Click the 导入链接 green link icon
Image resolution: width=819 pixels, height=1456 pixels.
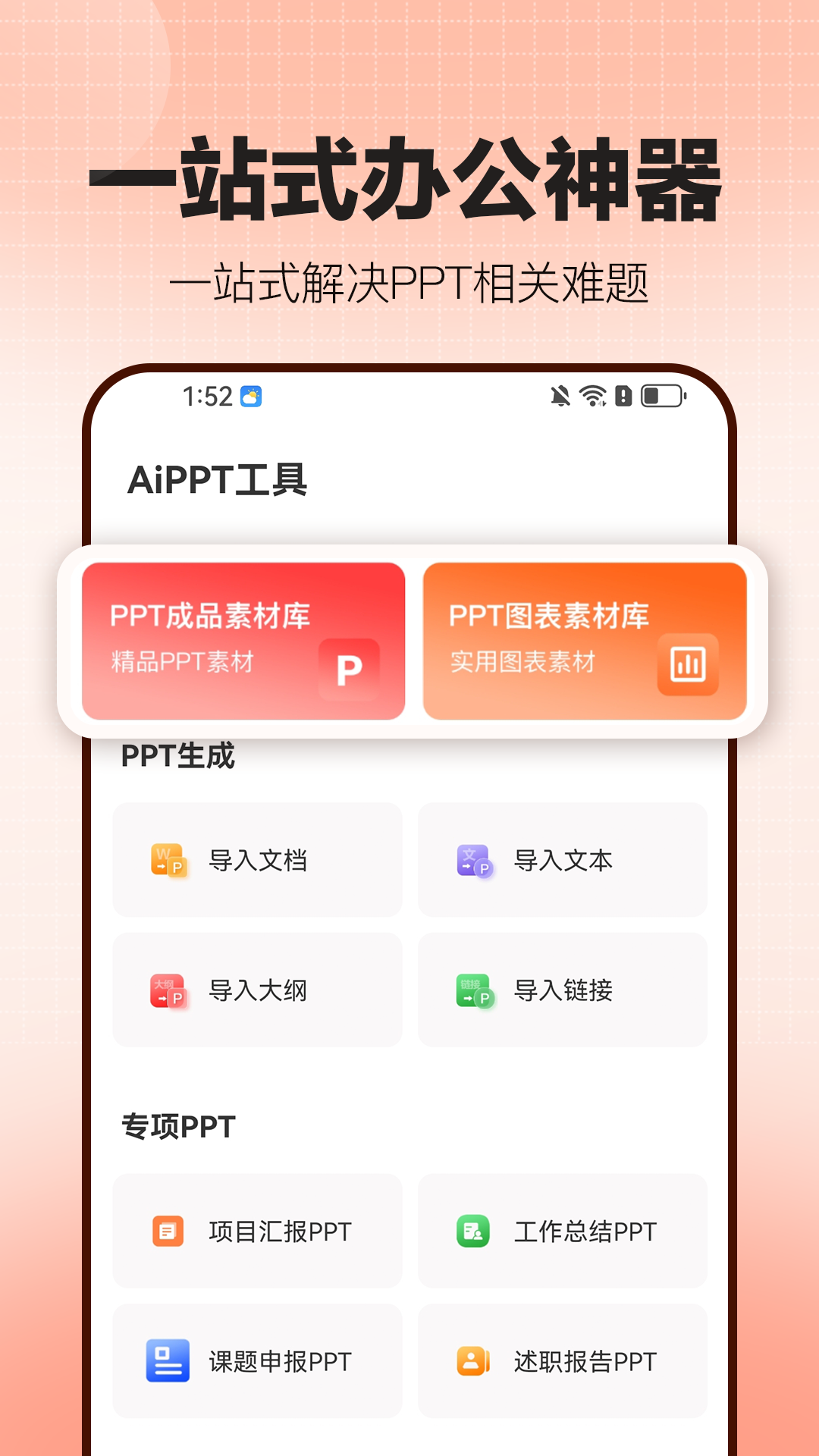coord(474,990)
